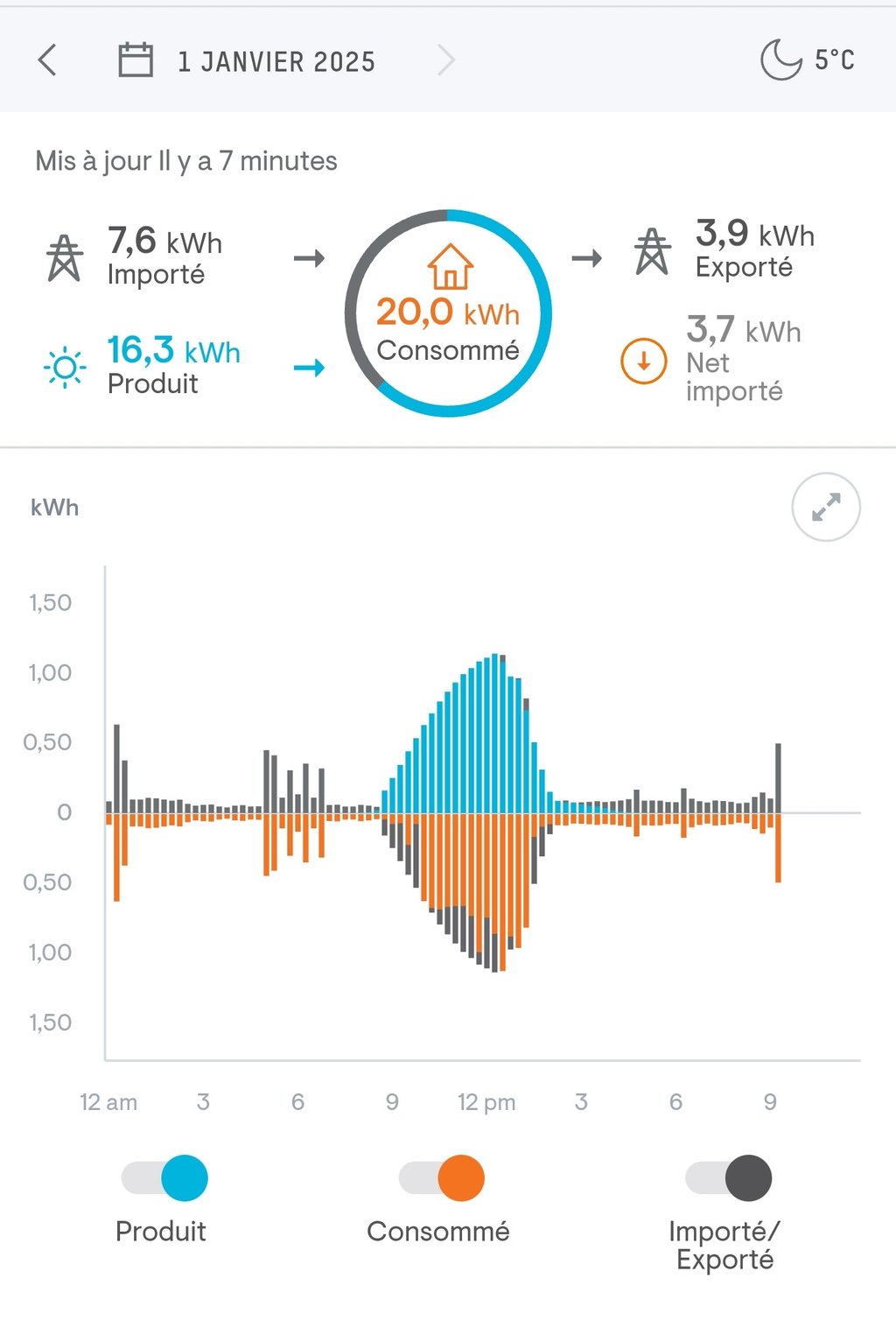Hide the Importé/Exporté series
Screen dimensions: 896x1321
click(x=729, y=1177)
